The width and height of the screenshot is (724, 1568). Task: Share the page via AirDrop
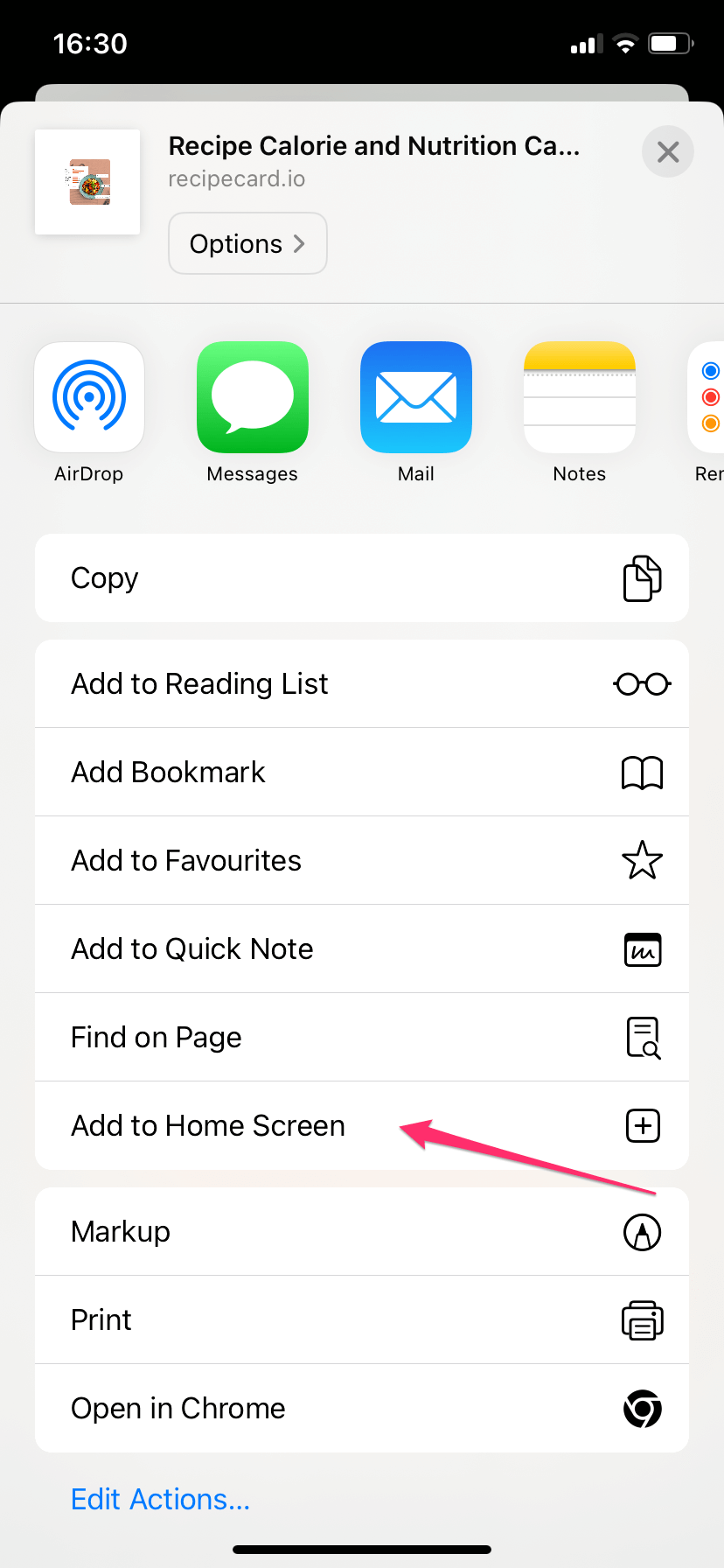click(x=89, y=398)
